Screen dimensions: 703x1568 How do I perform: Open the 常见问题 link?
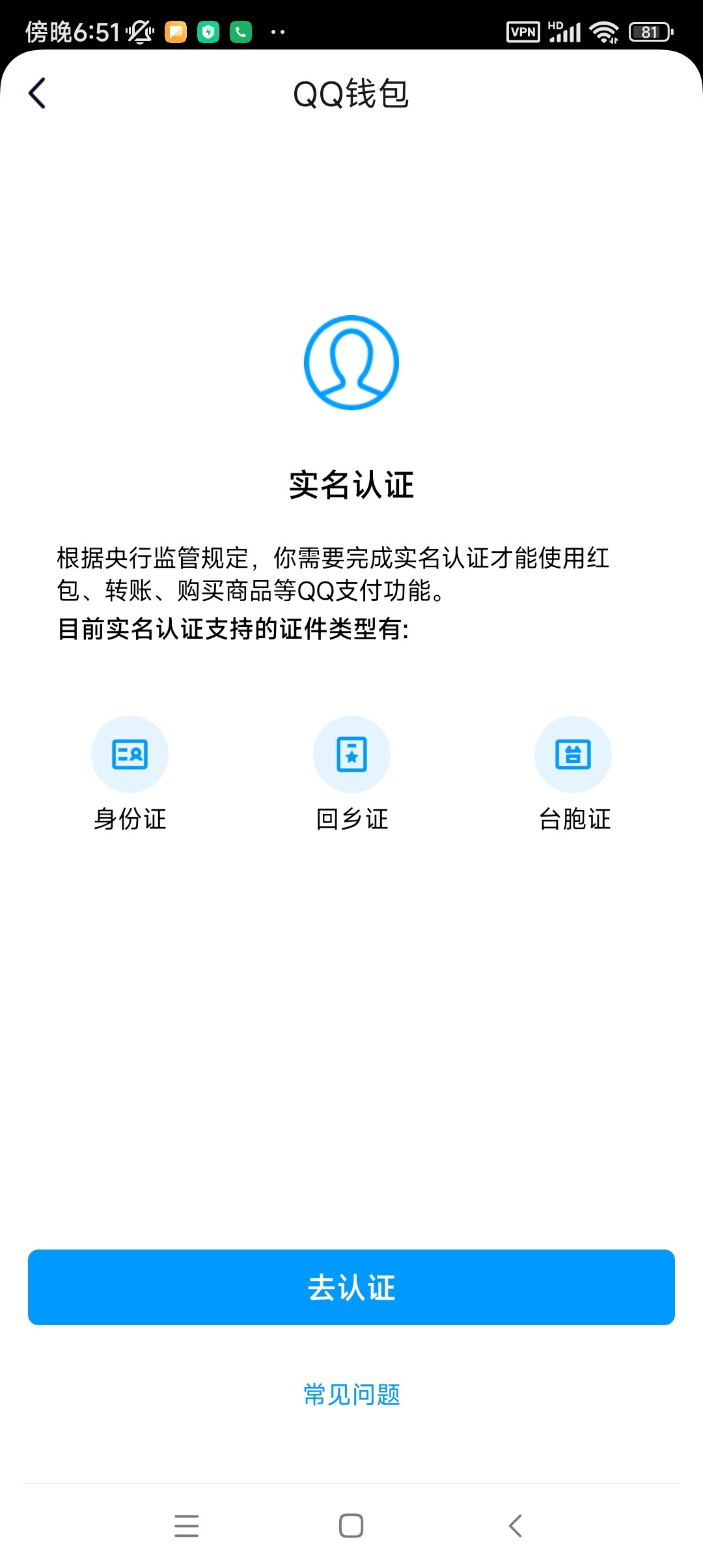tap(351, 1394)
